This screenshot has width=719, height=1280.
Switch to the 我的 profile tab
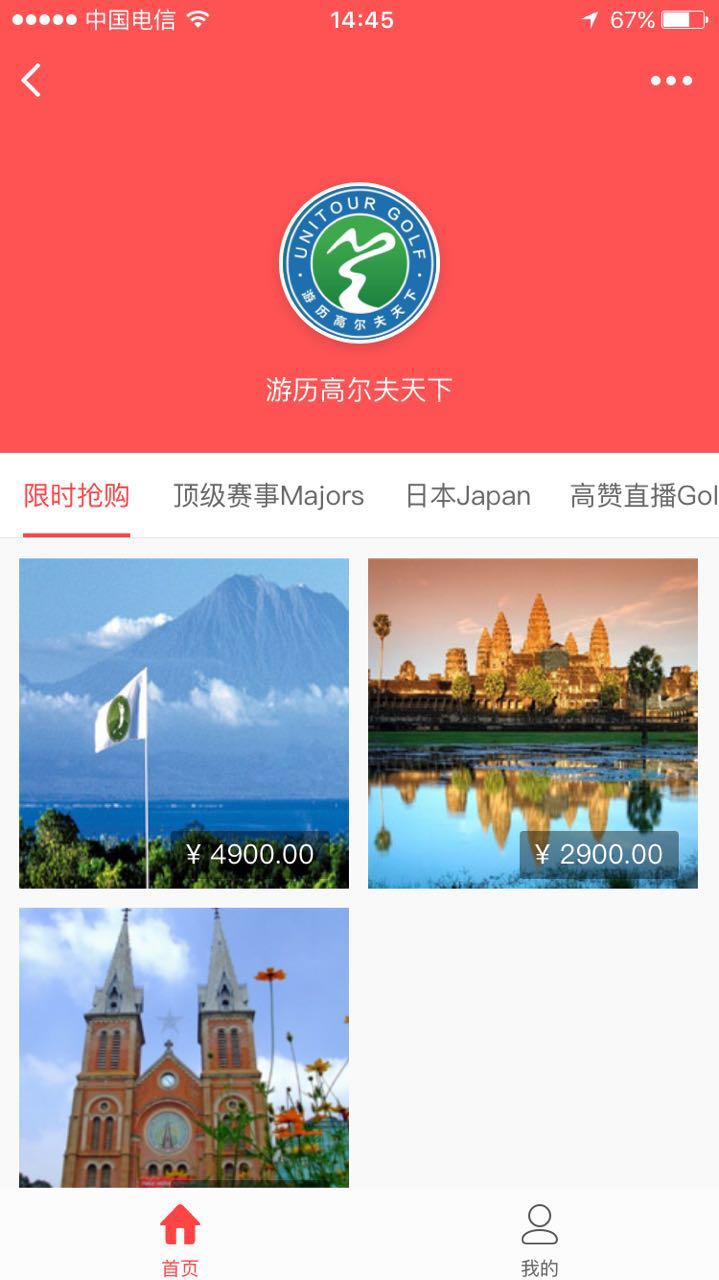pos(539,1238)
